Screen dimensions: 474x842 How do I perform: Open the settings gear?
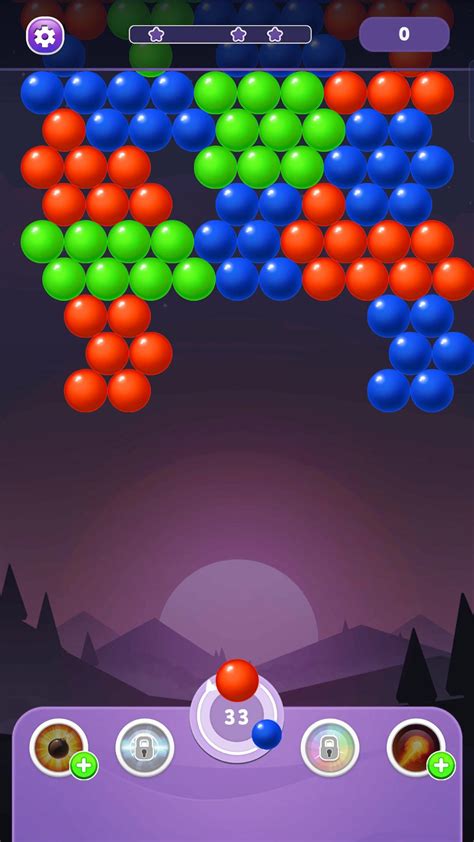45,36
